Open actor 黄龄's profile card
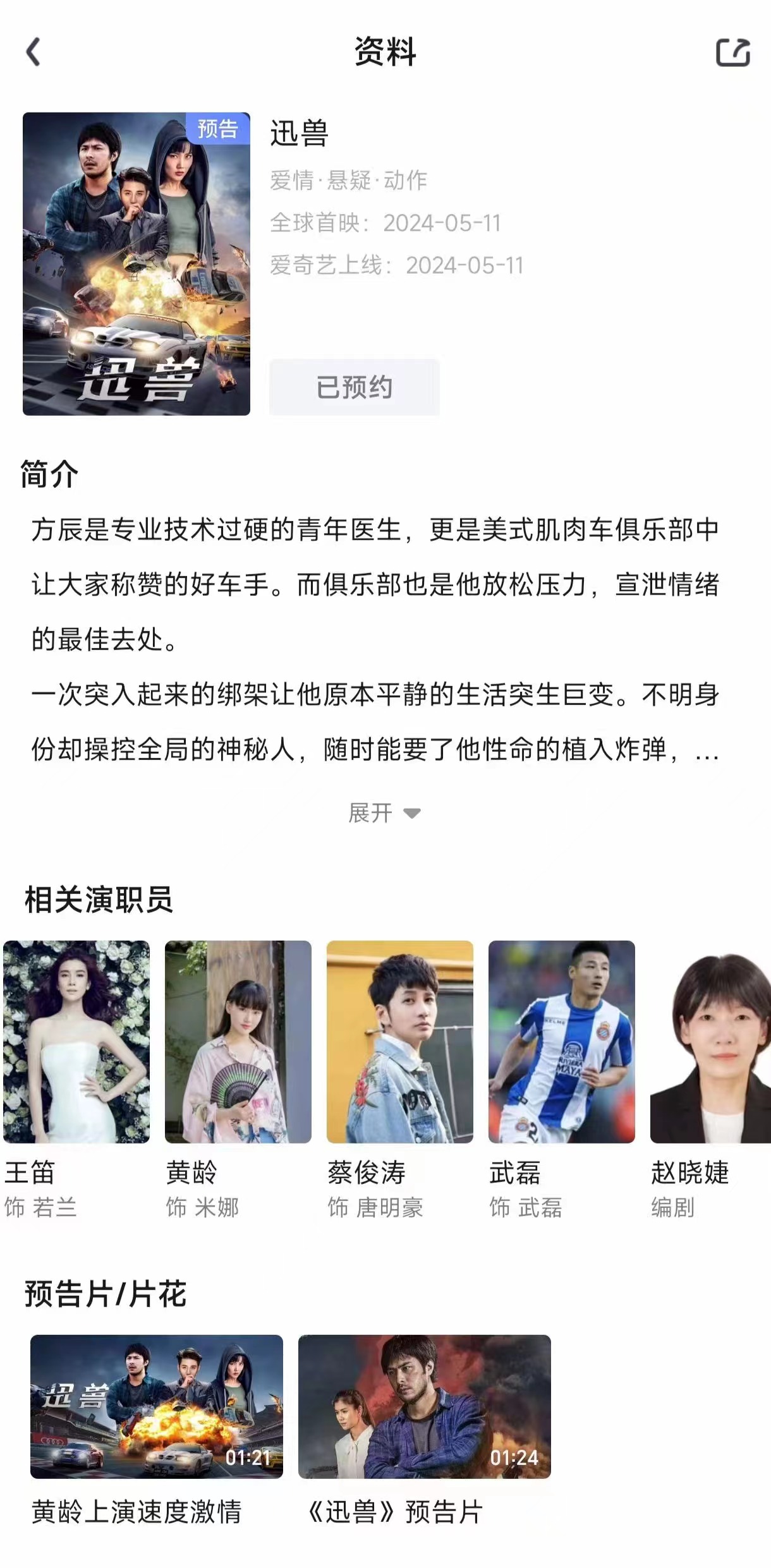The height and width of the screenshot is (1568, 771). [x=238, y=1042]
